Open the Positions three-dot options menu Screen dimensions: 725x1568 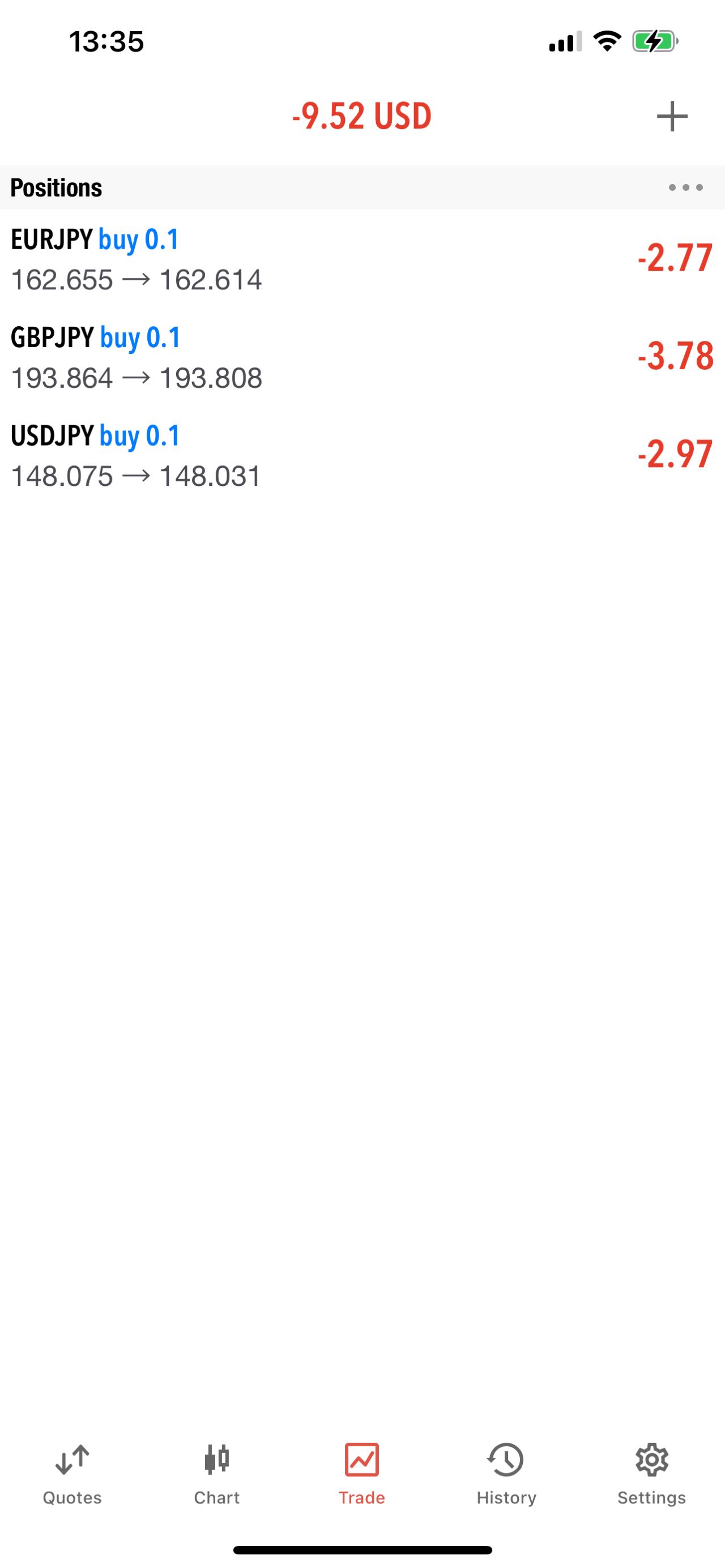pos(685,187)
